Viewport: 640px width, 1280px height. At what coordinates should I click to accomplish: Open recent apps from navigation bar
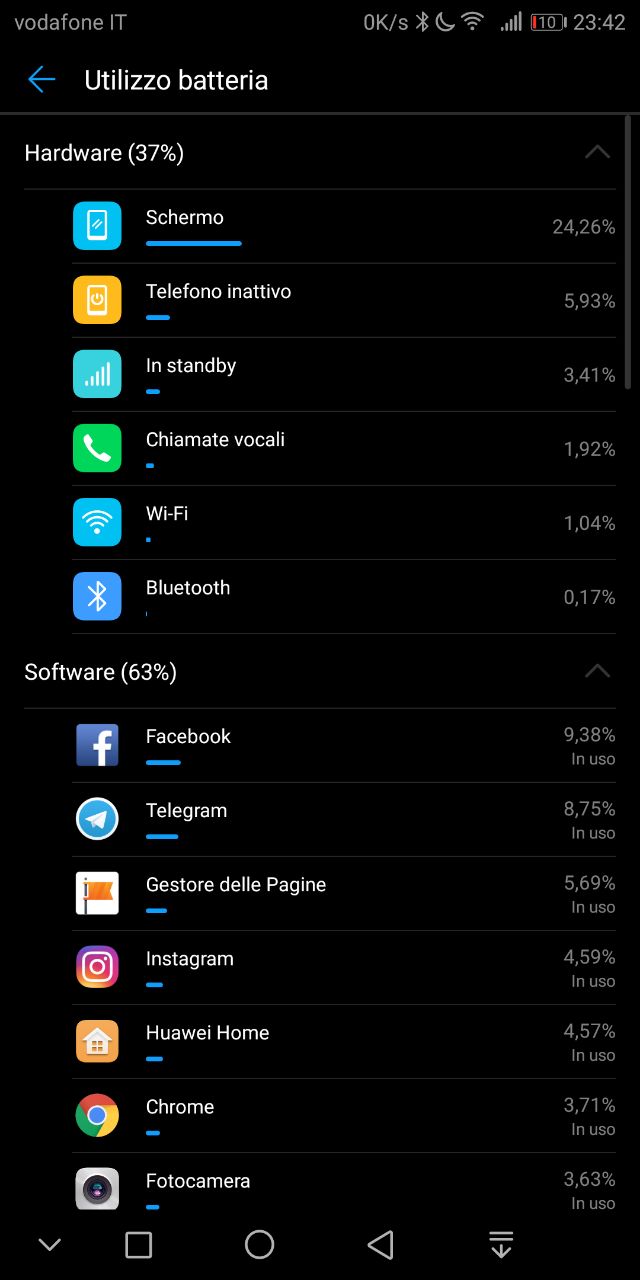point(138,1244)
